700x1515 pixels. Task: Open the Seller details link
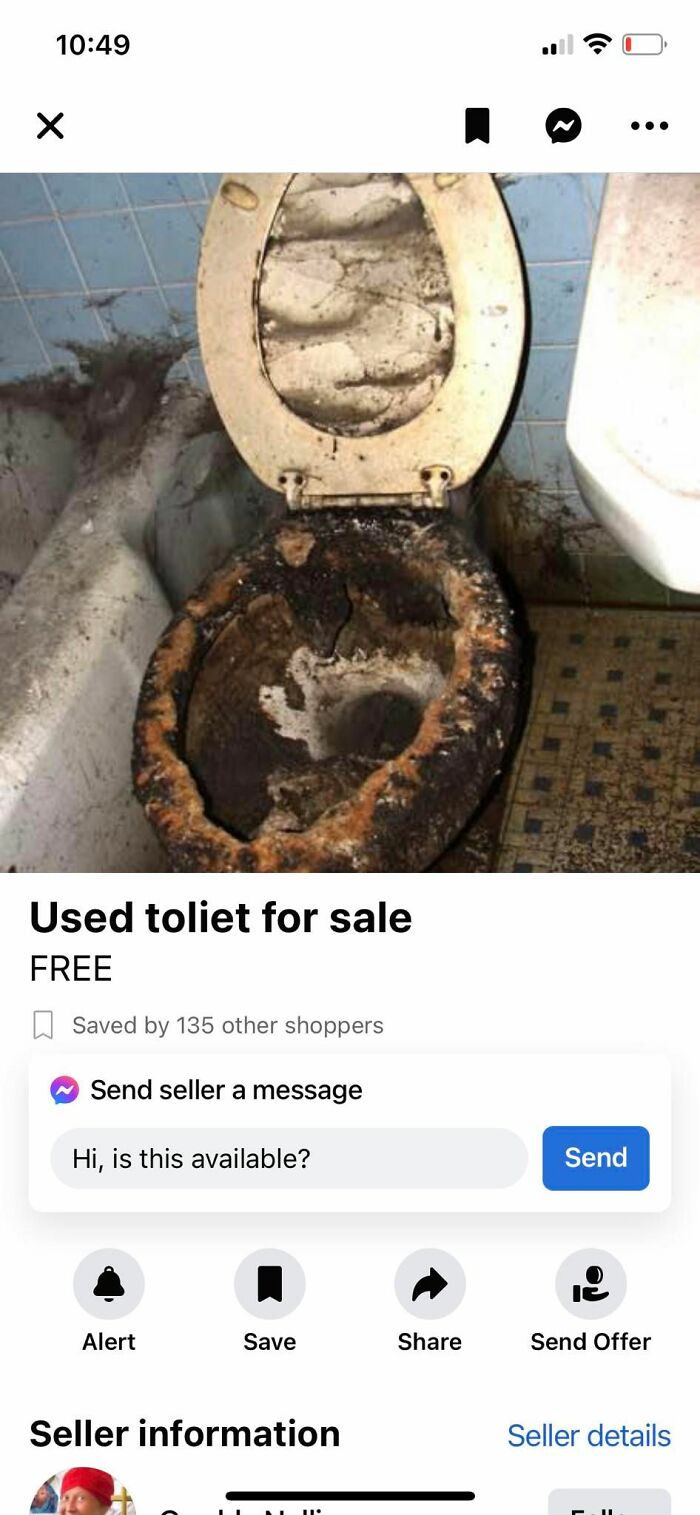(x=588, y=1435)
